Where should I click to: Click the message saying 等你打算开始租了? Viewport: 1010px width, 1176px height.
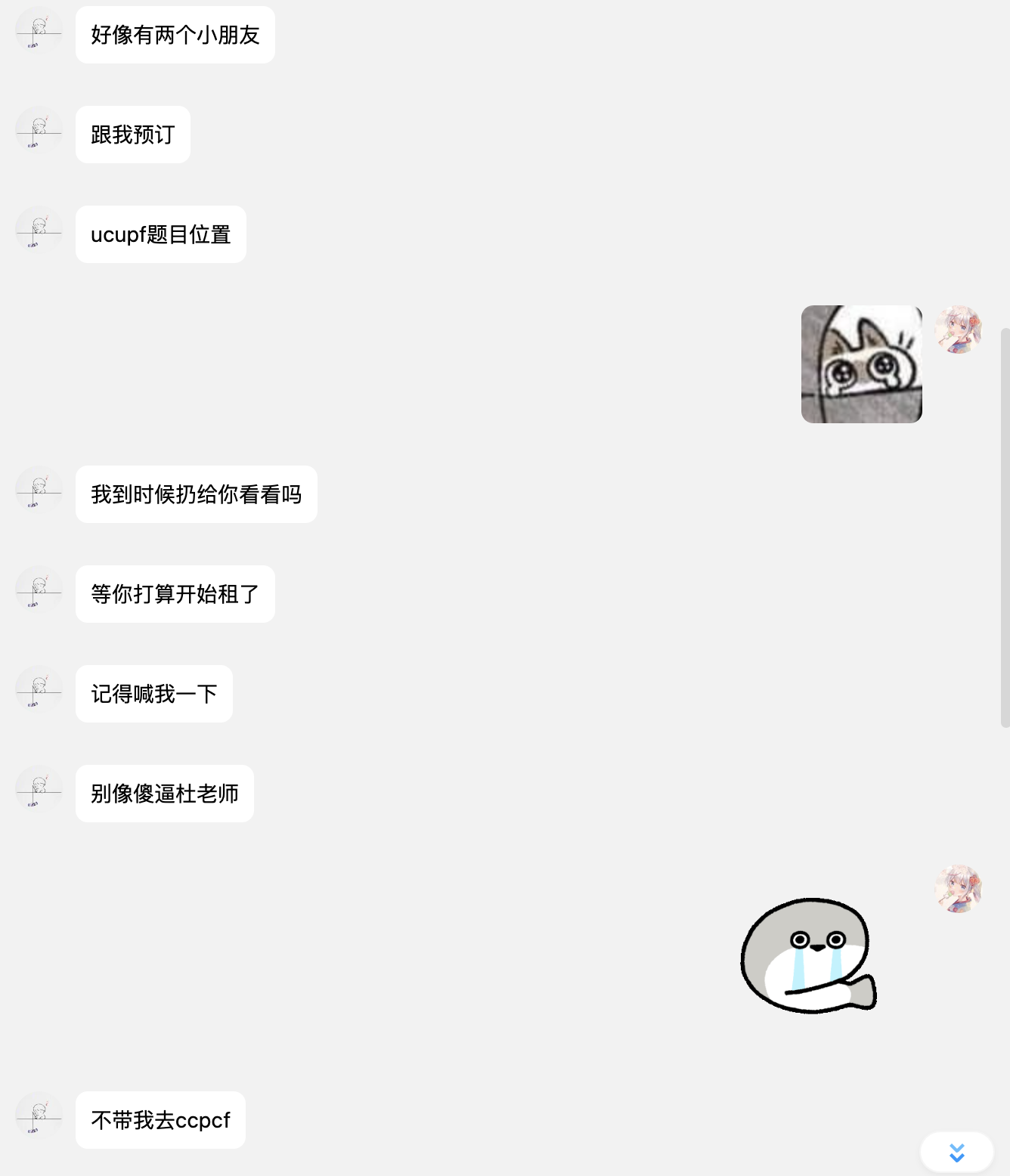click(x=175, y=593)
